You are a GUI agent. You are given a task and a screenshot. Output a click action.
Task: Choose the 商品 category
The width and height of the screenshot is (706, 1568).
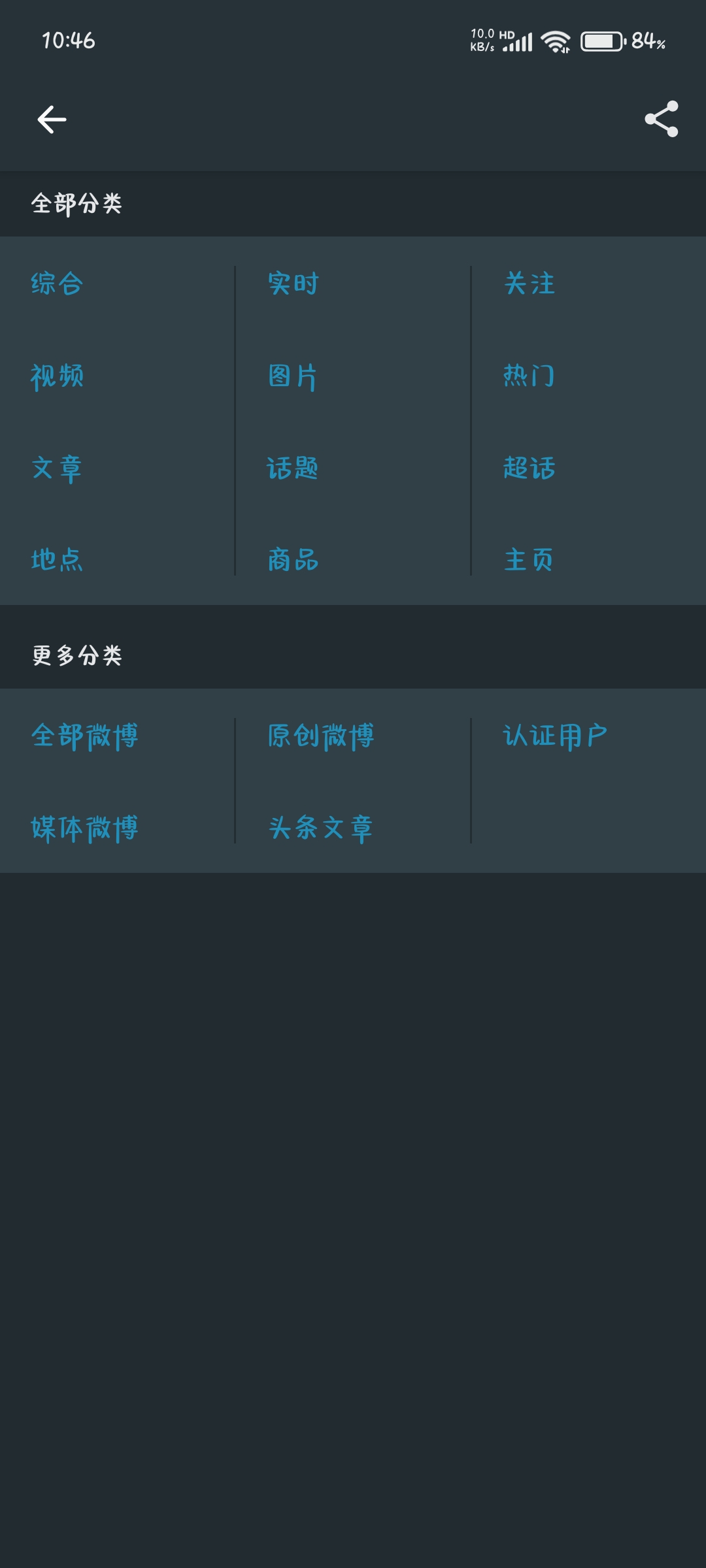(x=294, y=560)
